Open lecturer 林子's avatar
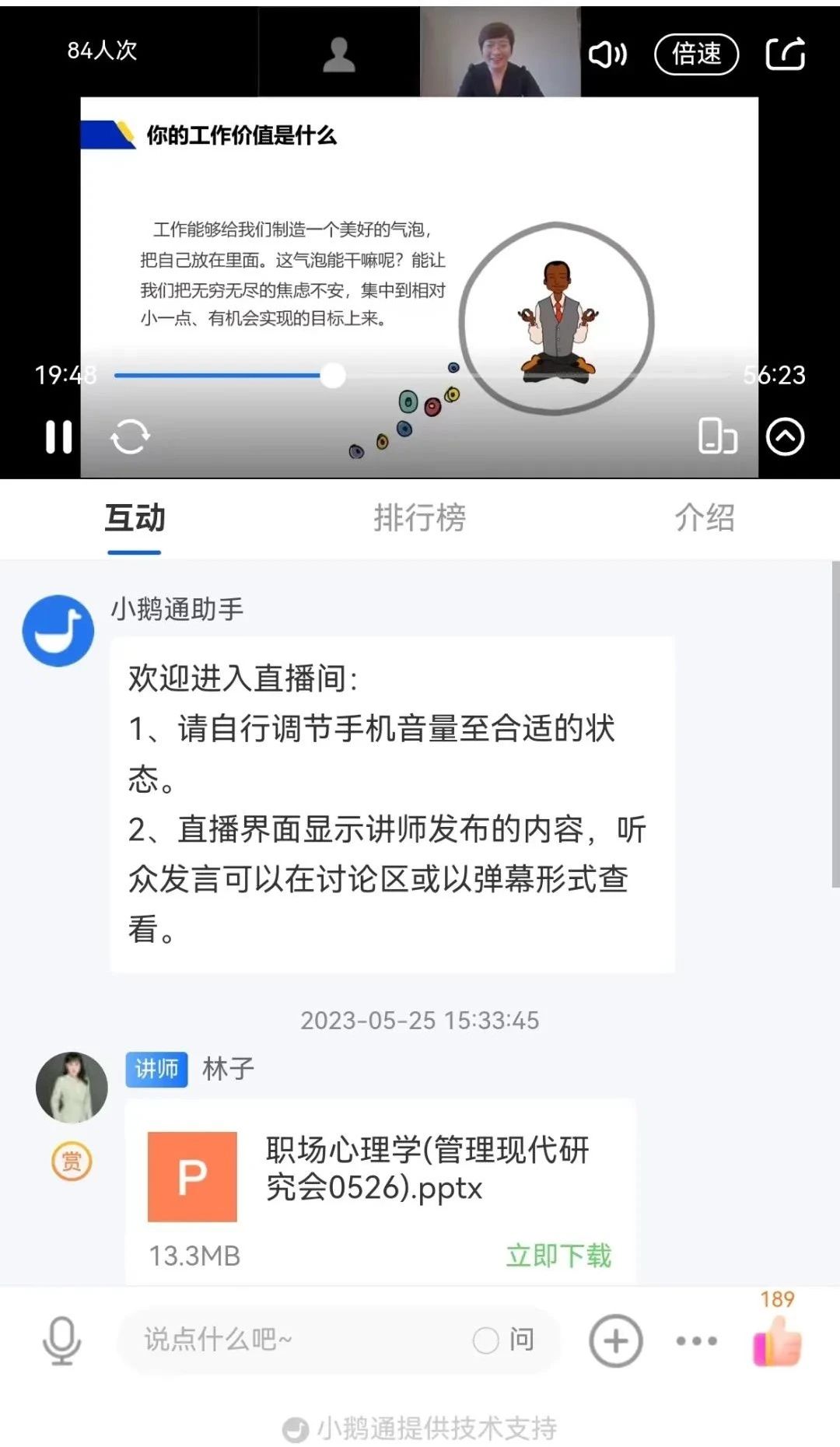This screenshot has width=840, height=1447. pyautogui.click(x=72, y=1087)
